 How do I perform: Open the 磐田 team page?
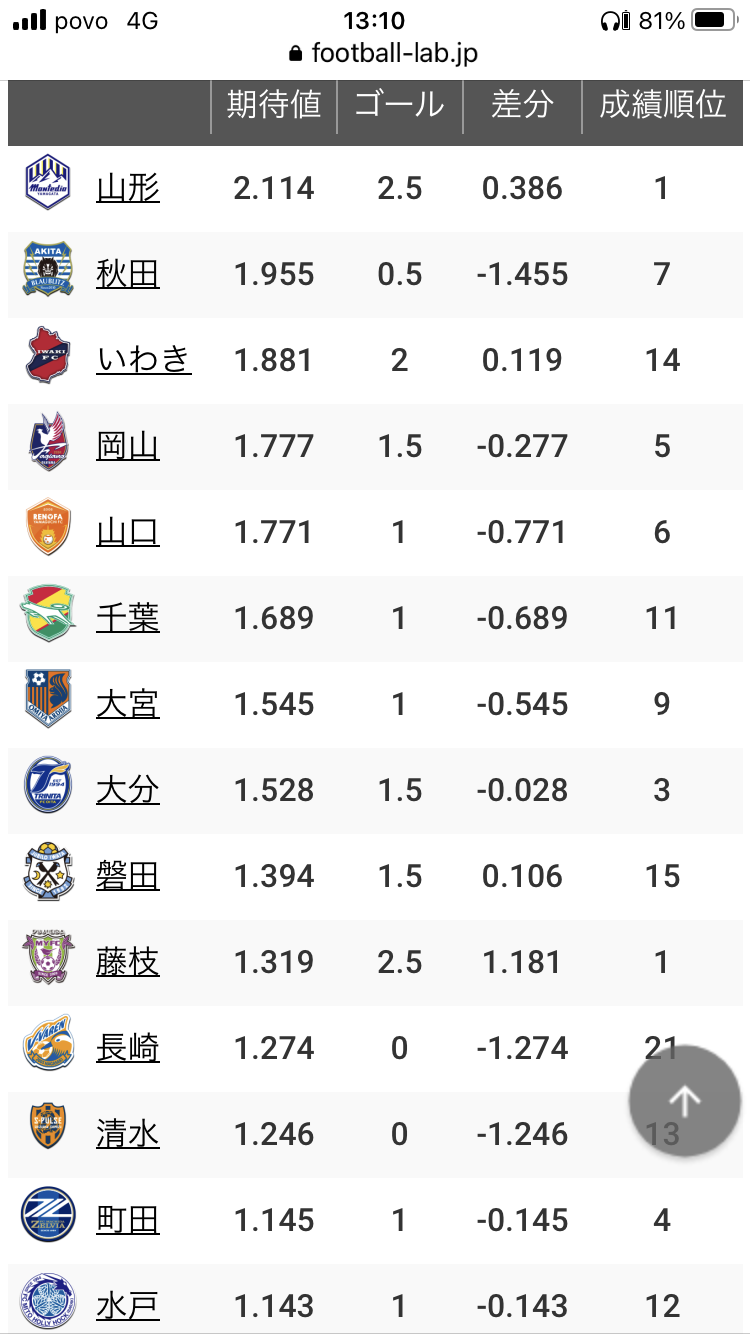point(128,876)
